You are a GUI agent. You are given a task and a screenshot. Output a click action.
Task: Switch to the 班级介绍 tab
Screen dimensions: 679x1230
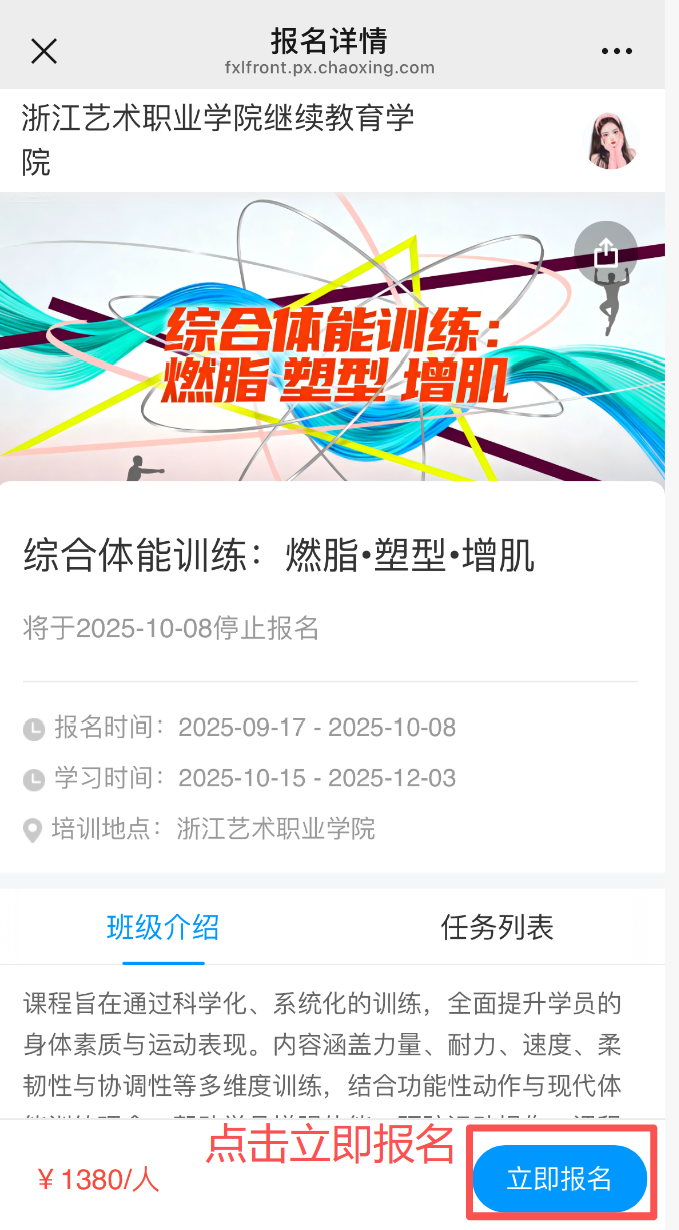click(163, 928)
